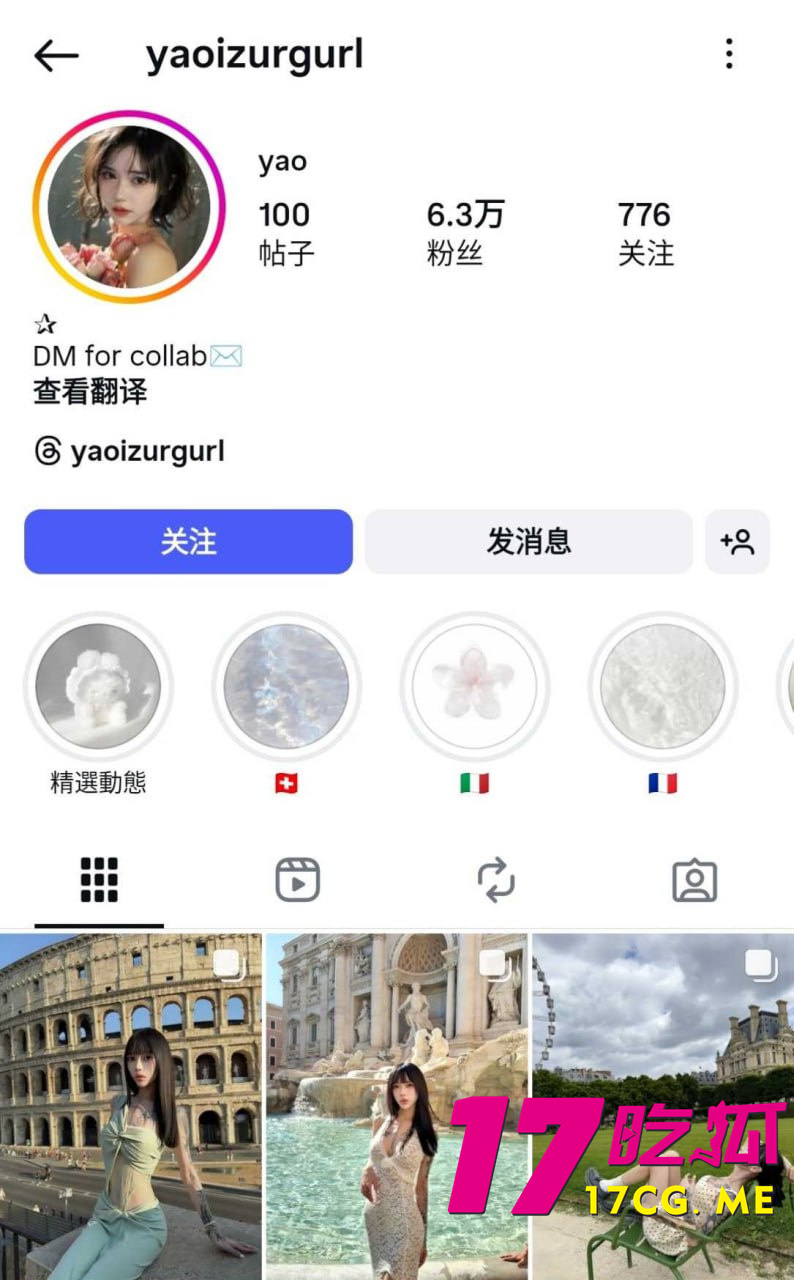
Task: Switch to the reposts tab
Action: (x=496, y=880)
